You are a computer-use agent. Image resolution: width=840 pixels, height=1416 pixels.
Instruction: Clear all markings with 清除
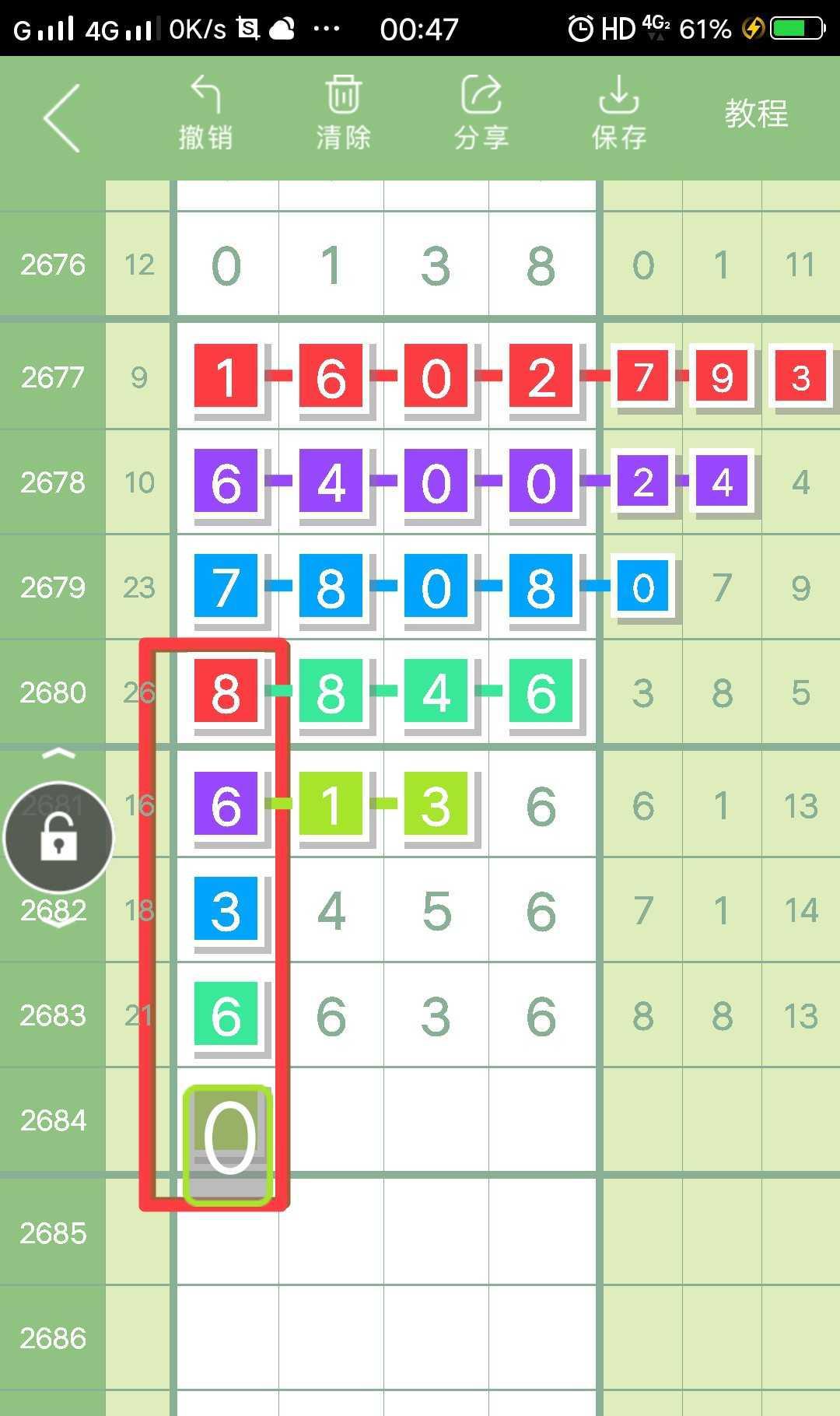343,114
